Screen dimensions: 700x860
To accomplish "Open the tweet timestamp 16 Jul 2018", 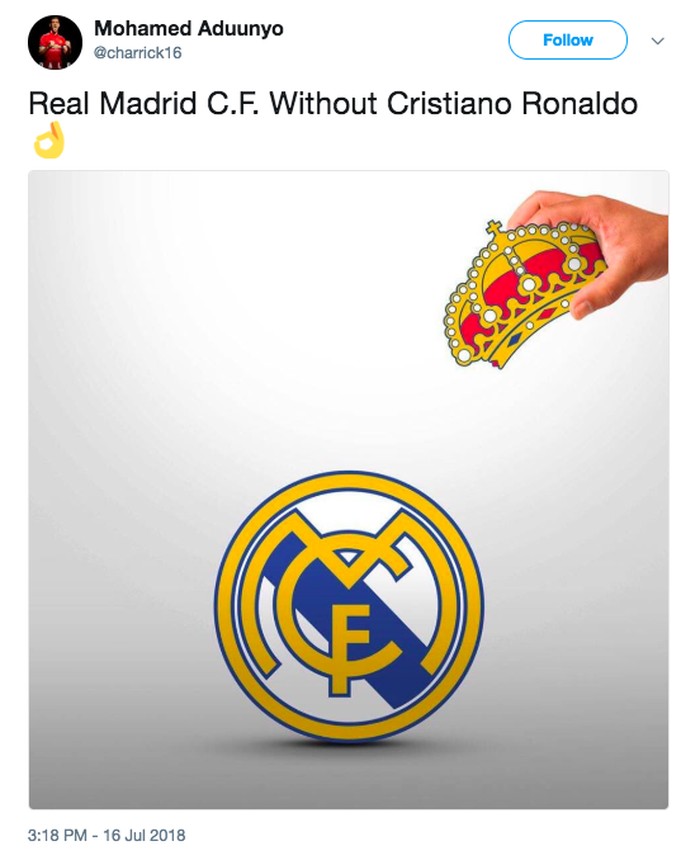I will tap(107, 834).
